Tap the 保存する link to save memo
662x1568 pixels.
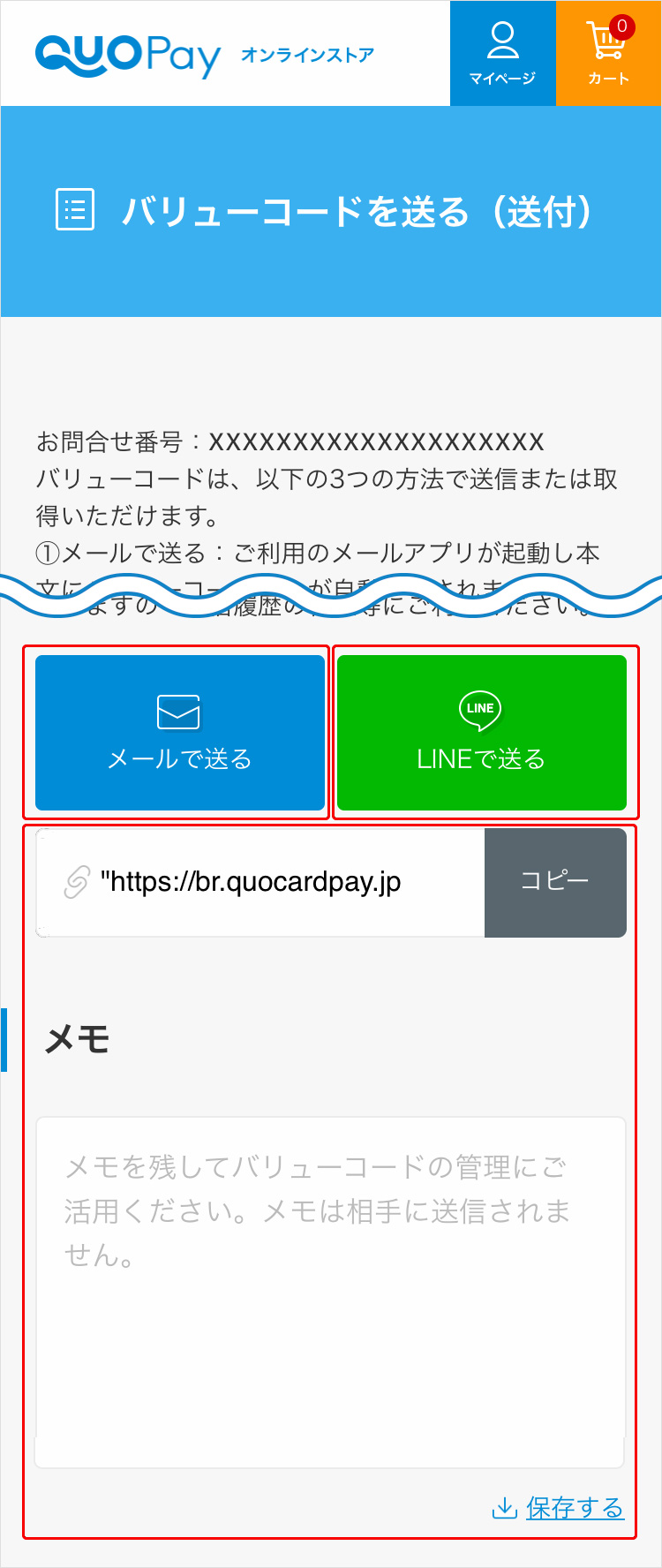coord(574,1507)
